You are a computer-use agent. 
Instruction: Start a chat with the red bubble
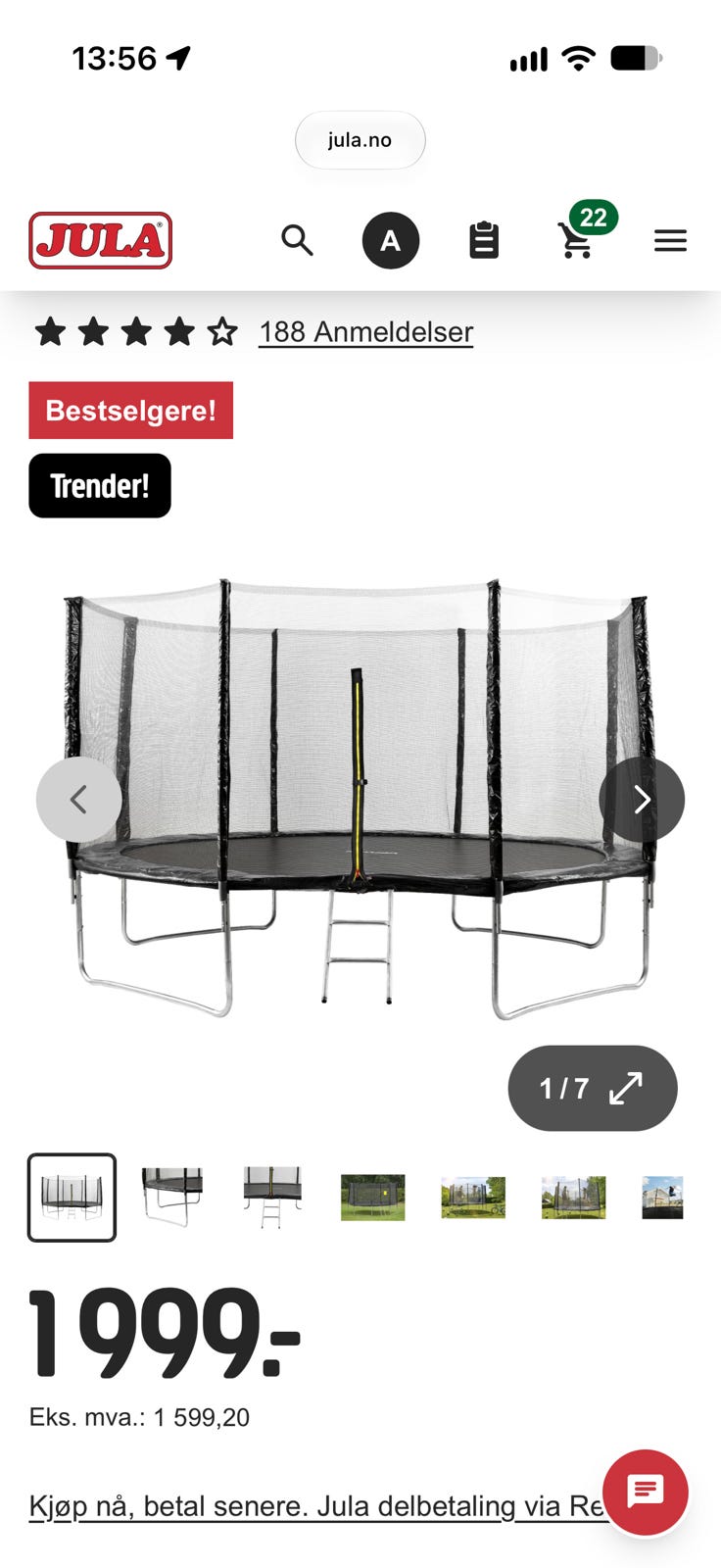tap(646, 1493)
